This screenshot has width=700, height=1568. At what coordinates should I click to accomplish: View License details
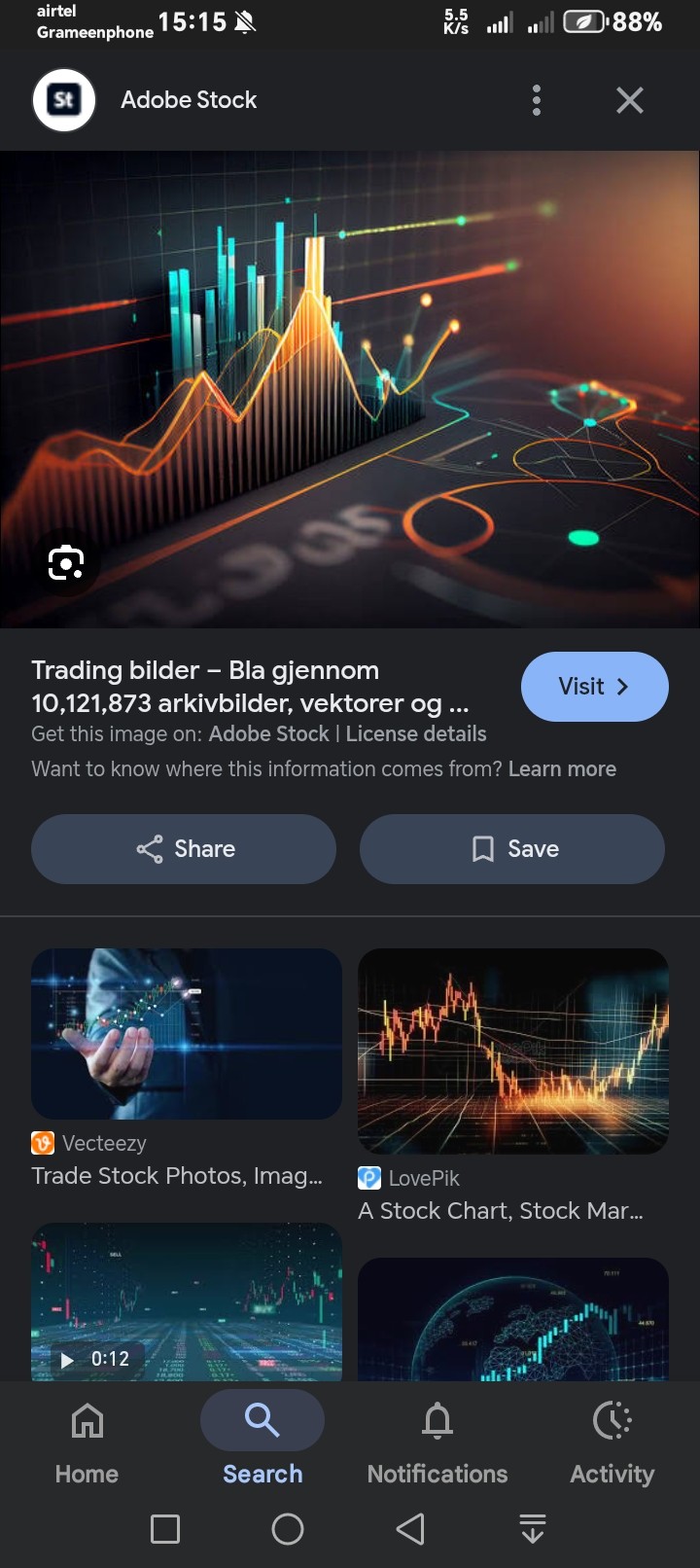pos(416,734)
